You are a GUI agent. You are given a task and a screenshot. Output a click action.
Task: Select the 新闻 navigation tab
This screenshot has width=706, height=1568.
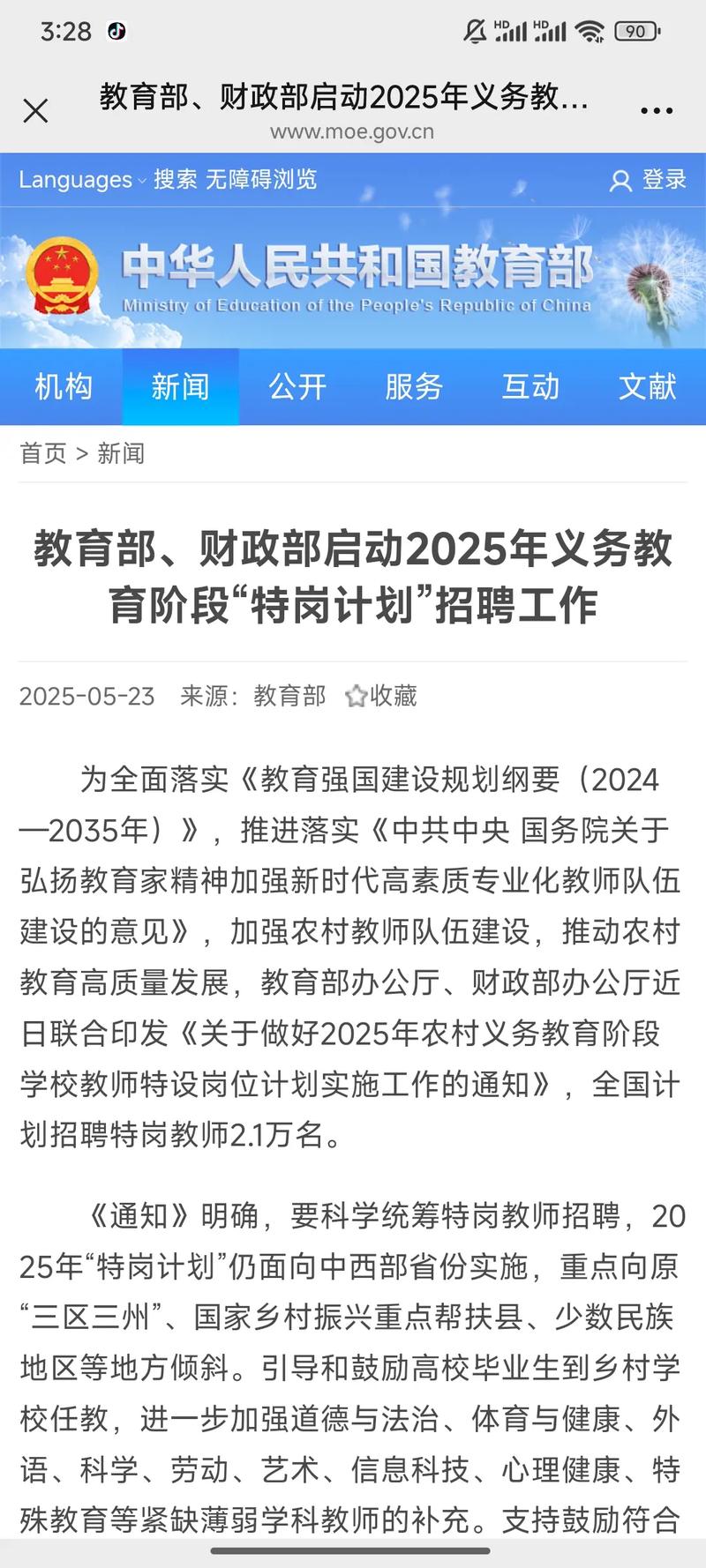[180, 387]
